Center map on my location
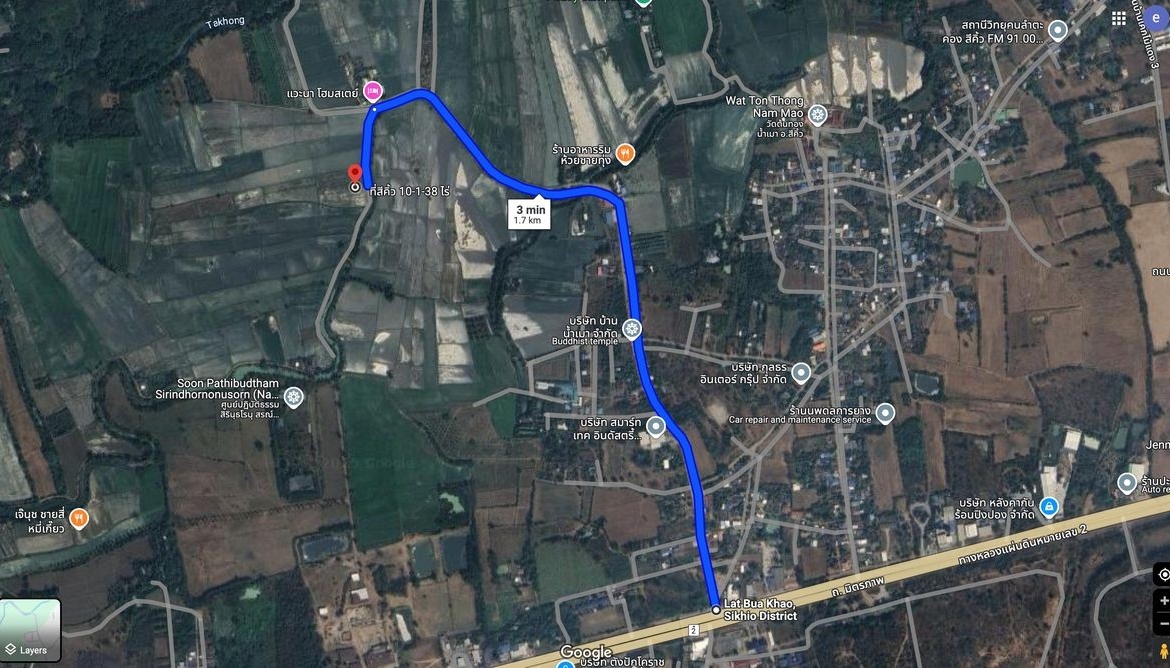 pos(1163,575)
